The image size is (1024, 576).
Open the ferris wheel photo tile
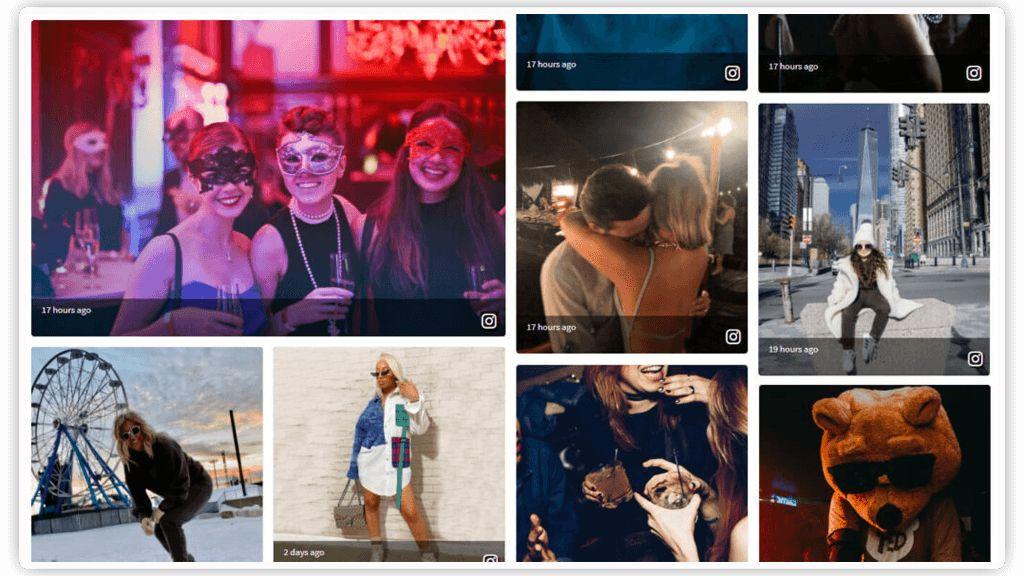coord(147,454)
